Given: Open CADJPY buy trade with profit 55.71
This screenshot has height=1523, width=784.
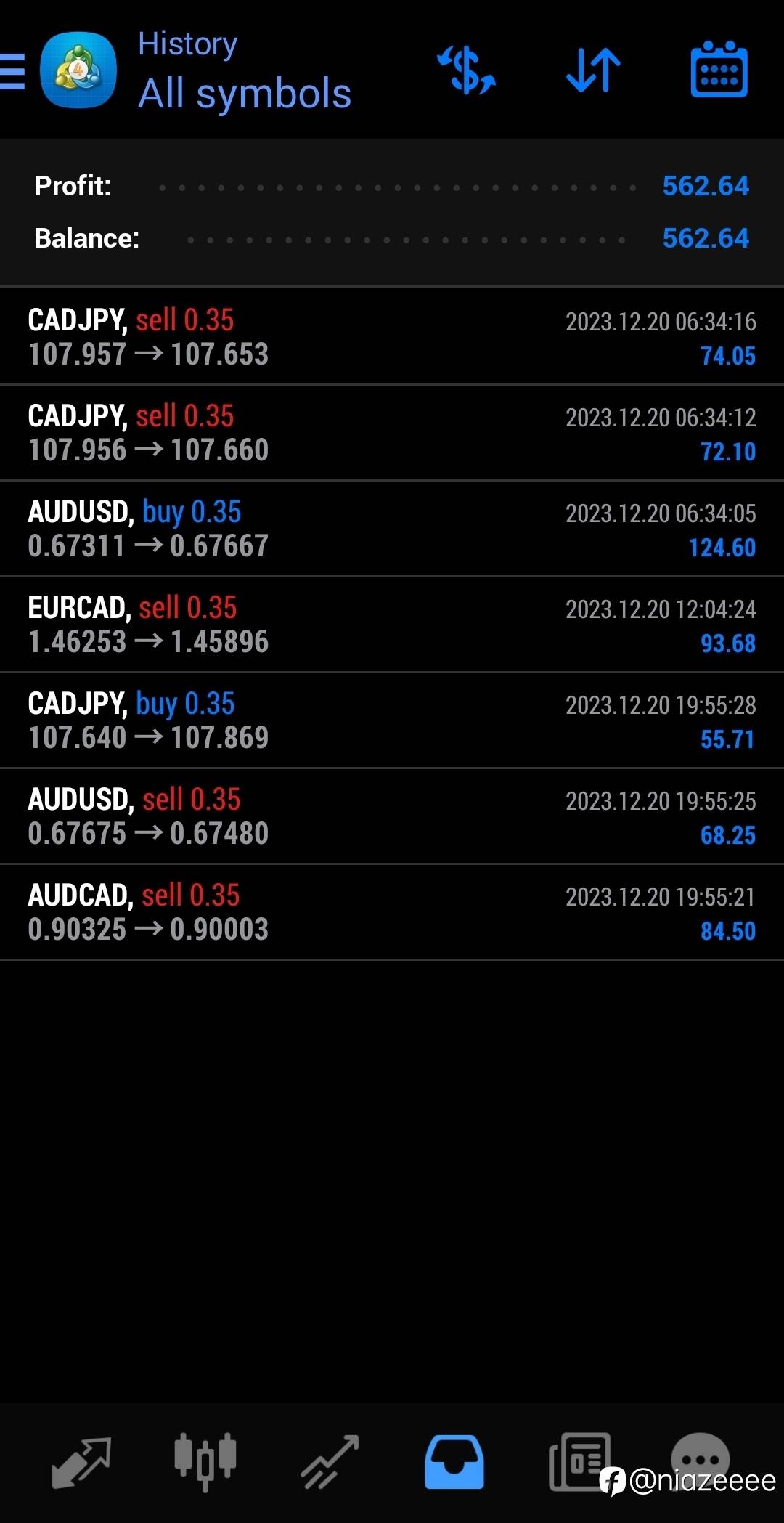Looking at the screenshot, I should click(392, 720).
